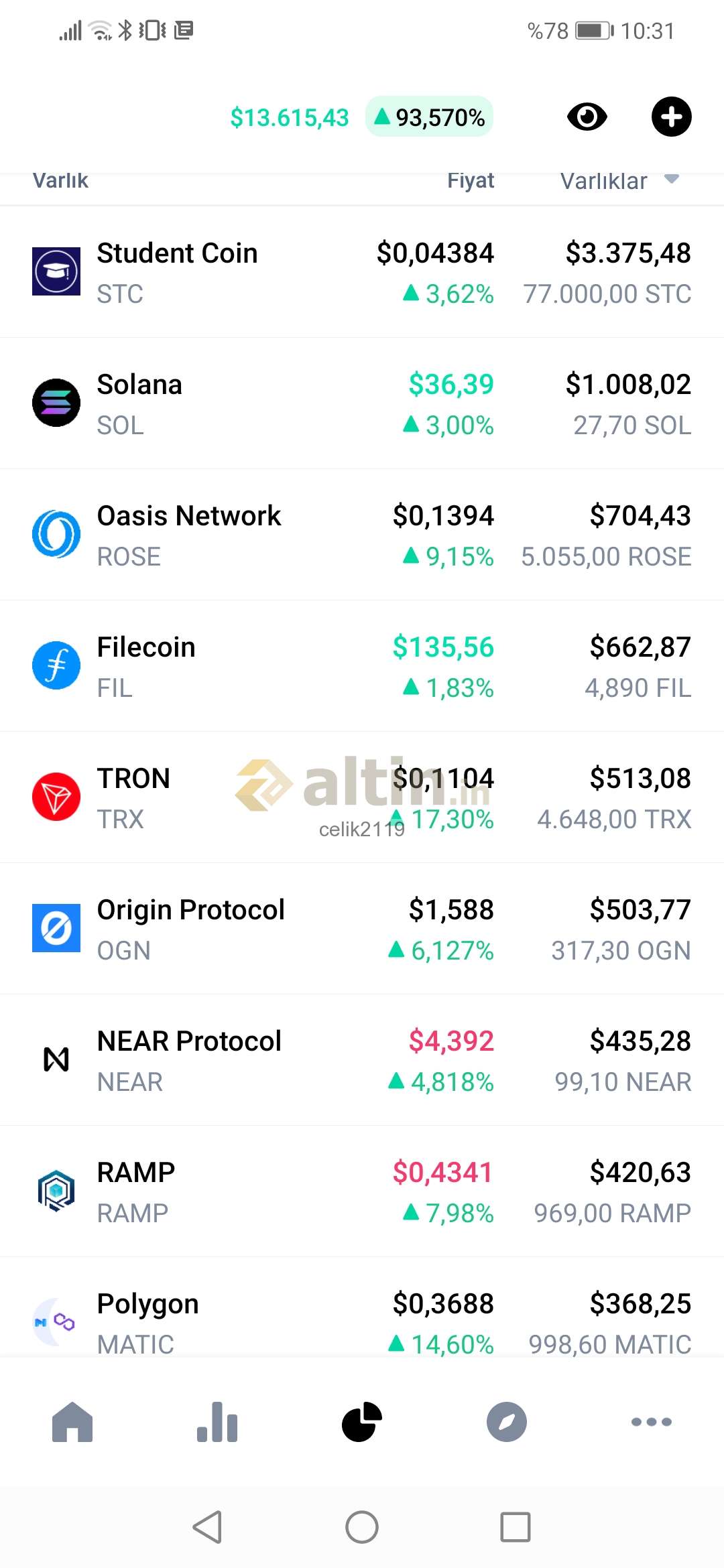Viewport: 724px width, 1568px height.
Task: Open the compass explore tab
Action: coord(507,1421)
